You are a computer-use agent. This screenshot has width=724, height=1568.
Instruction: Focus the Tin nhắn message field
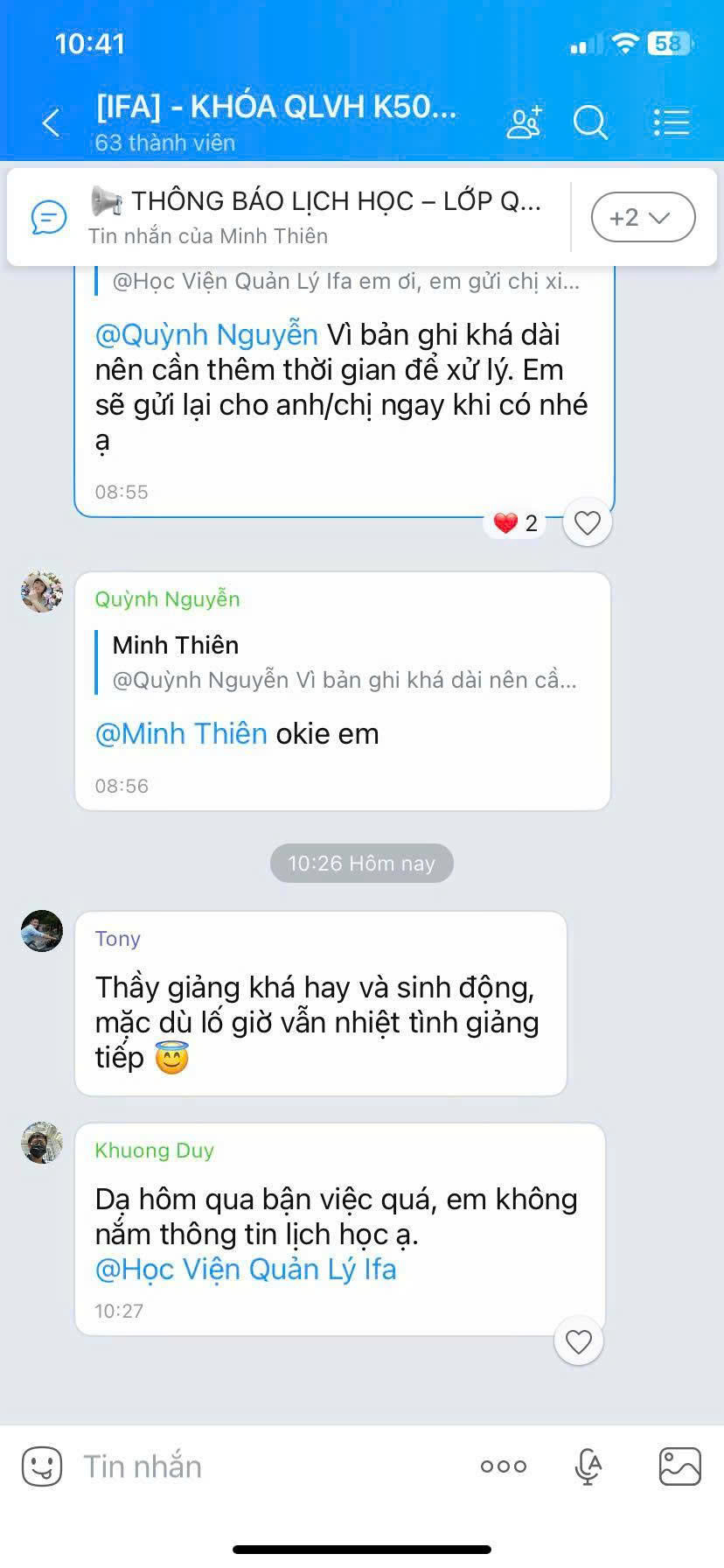tap(262, 1466)
